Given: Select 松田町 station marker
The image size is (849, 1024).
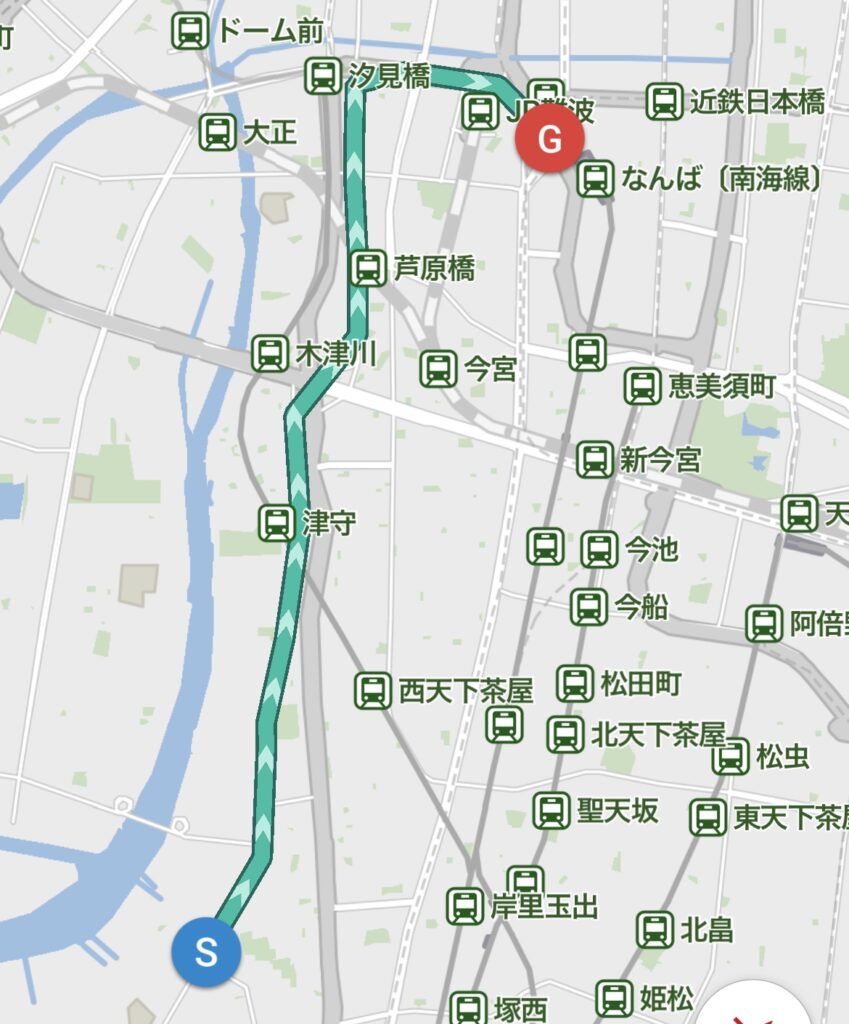Looking at the screenshot, I should pos(575,683).
